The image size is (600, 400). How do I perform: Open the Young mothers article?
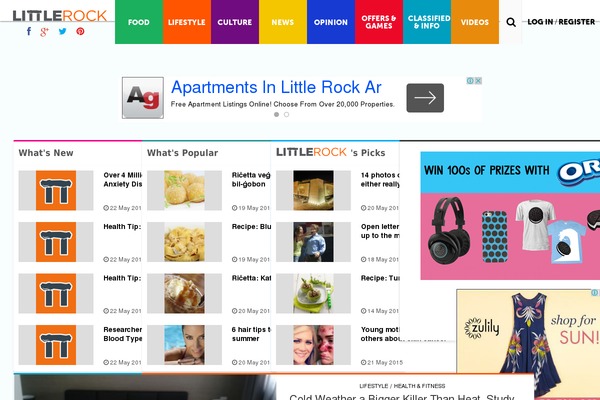point(379,334)
